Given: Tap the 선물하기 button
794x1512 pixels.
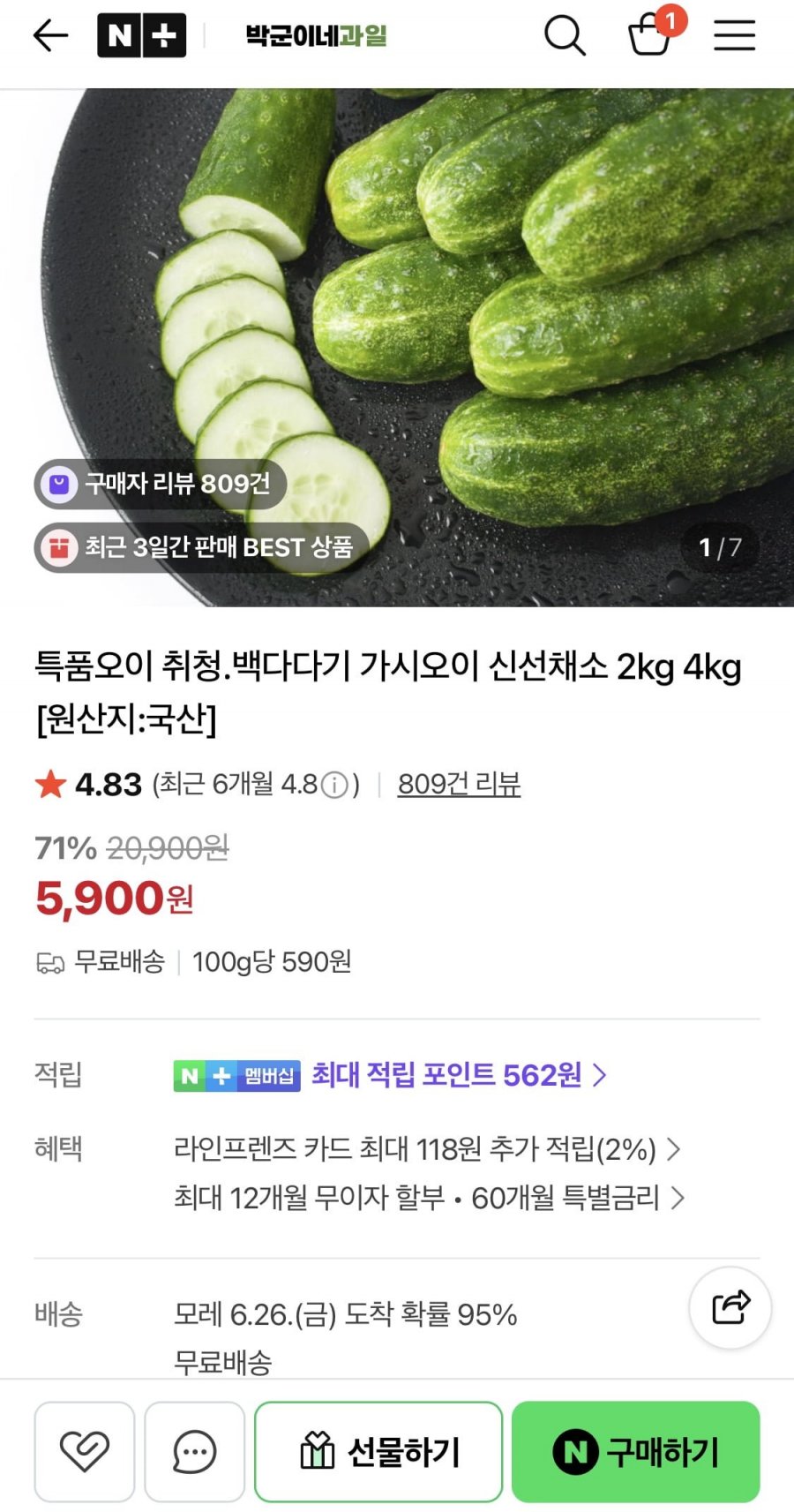Looking at the screenshot, I should (378, 1451).
